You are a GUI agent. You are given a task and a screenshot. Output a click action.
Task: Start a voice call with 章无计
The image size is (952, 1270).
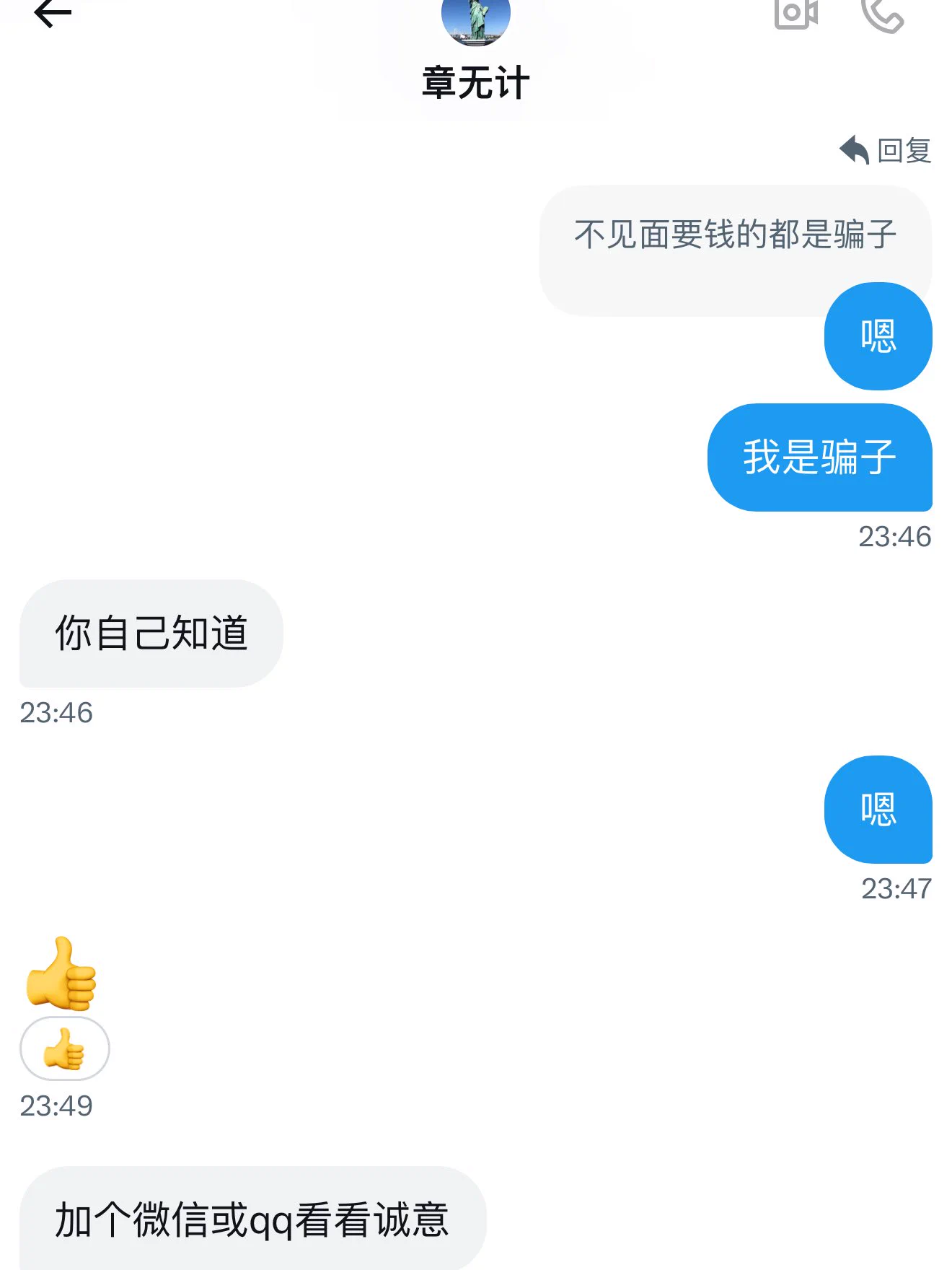pyautogui.click(x=883, y=14)
